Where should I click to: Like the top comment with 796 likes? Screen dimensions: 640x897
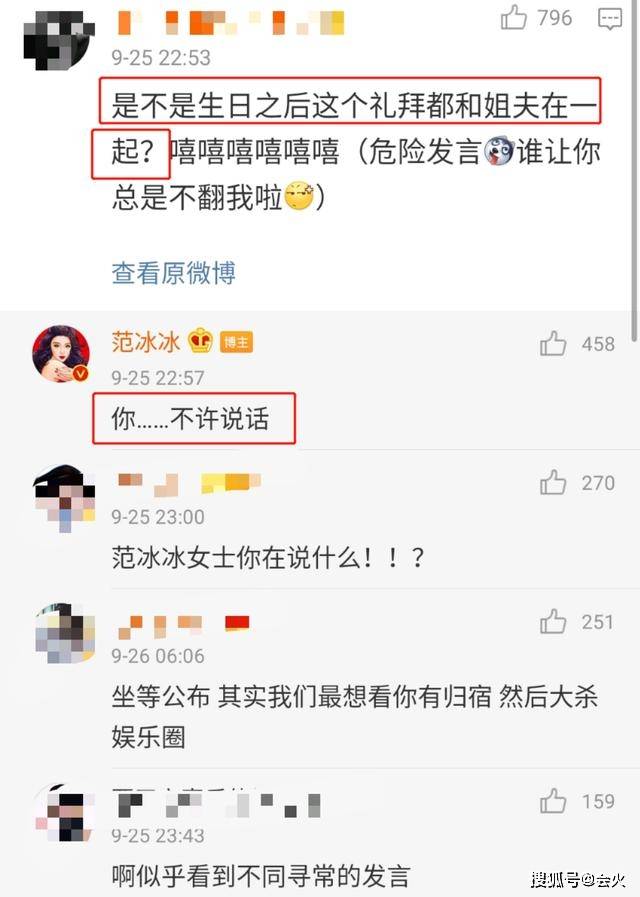(514, 18)
